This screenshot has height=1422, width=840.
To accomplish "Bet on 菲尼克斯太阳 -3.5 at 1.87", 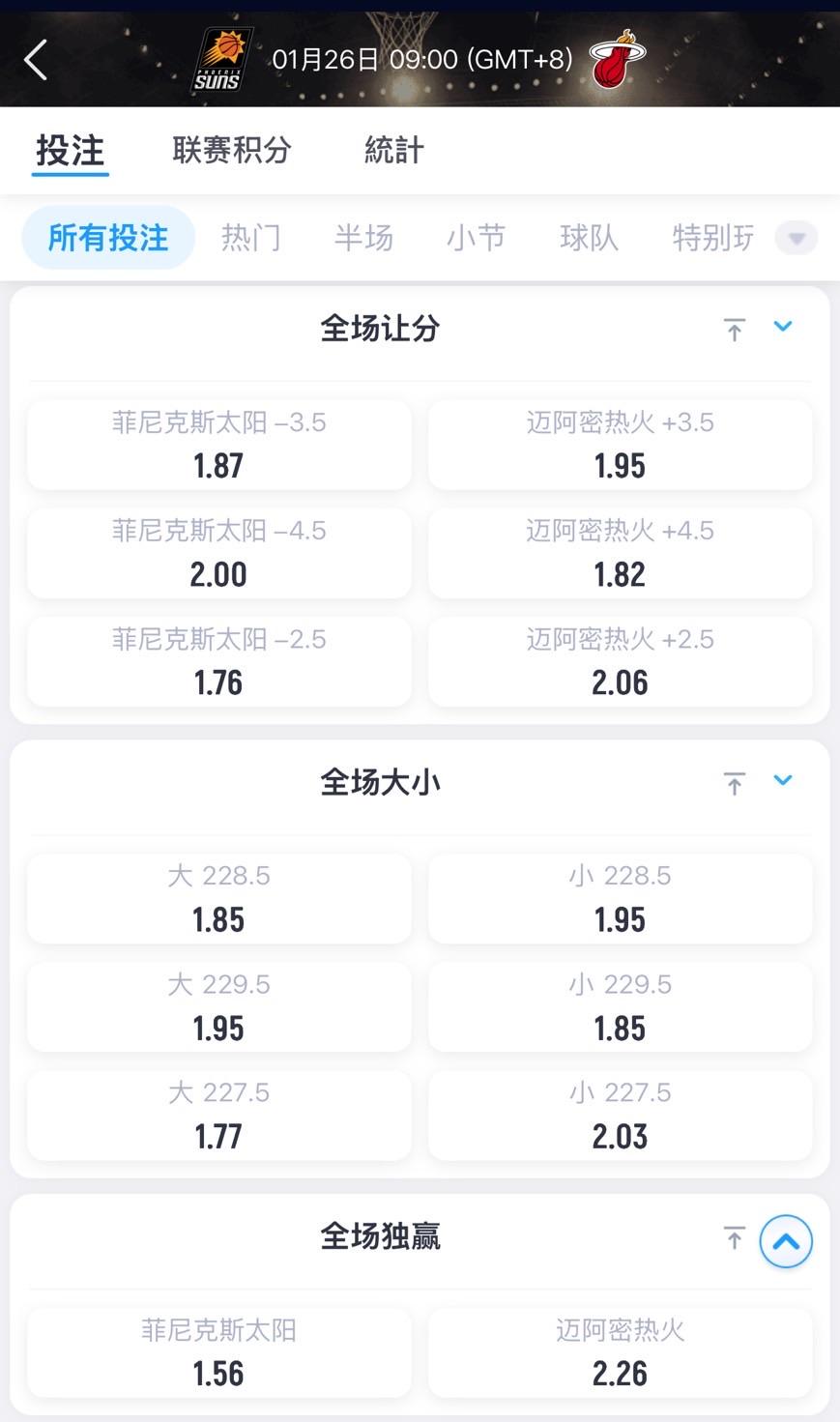I will pos(219,445).
